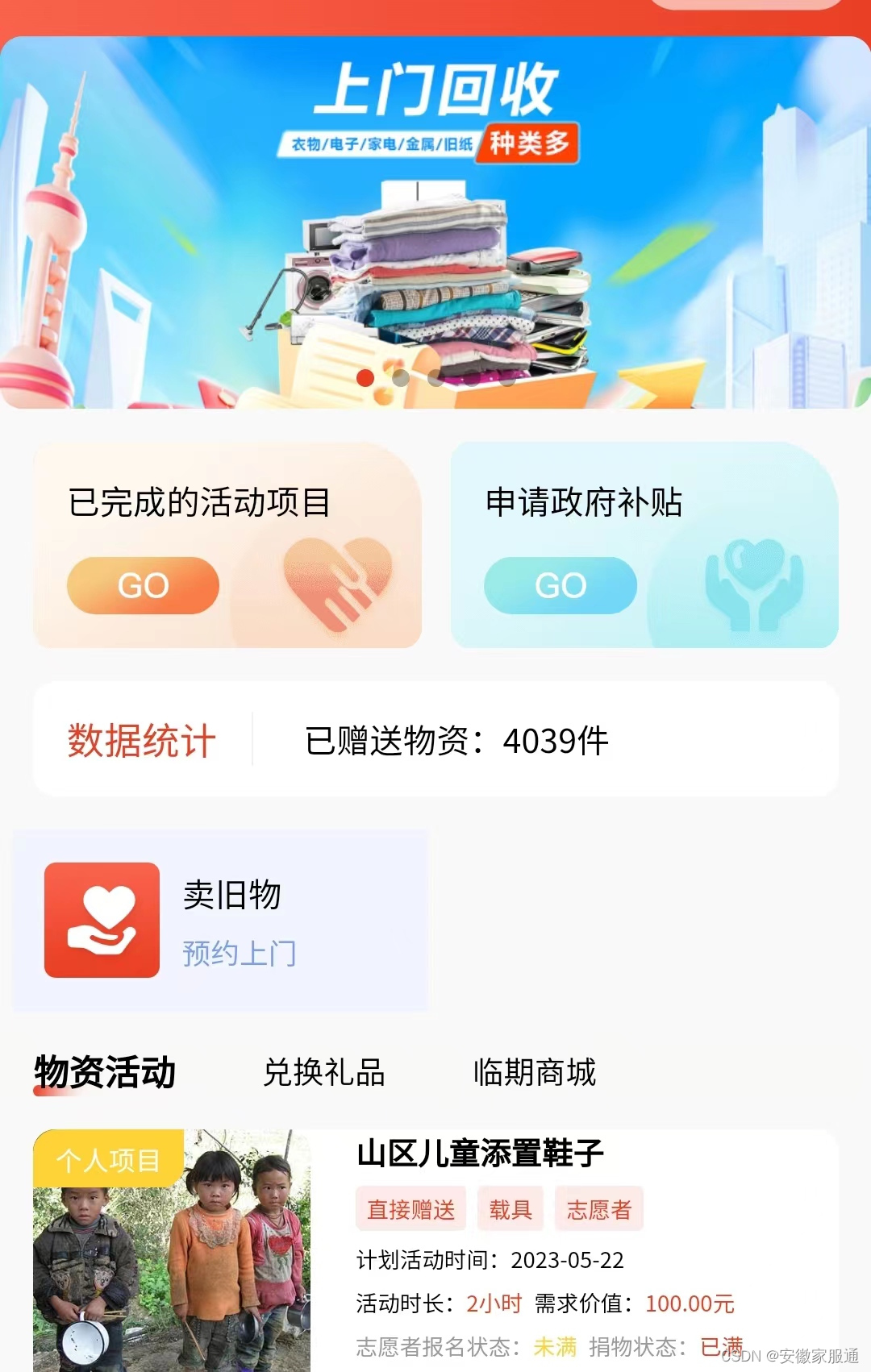
Task: Open the 山区儿童添置鞋子 activity card
Action: pyautogui.click(x=435, y=1250)
